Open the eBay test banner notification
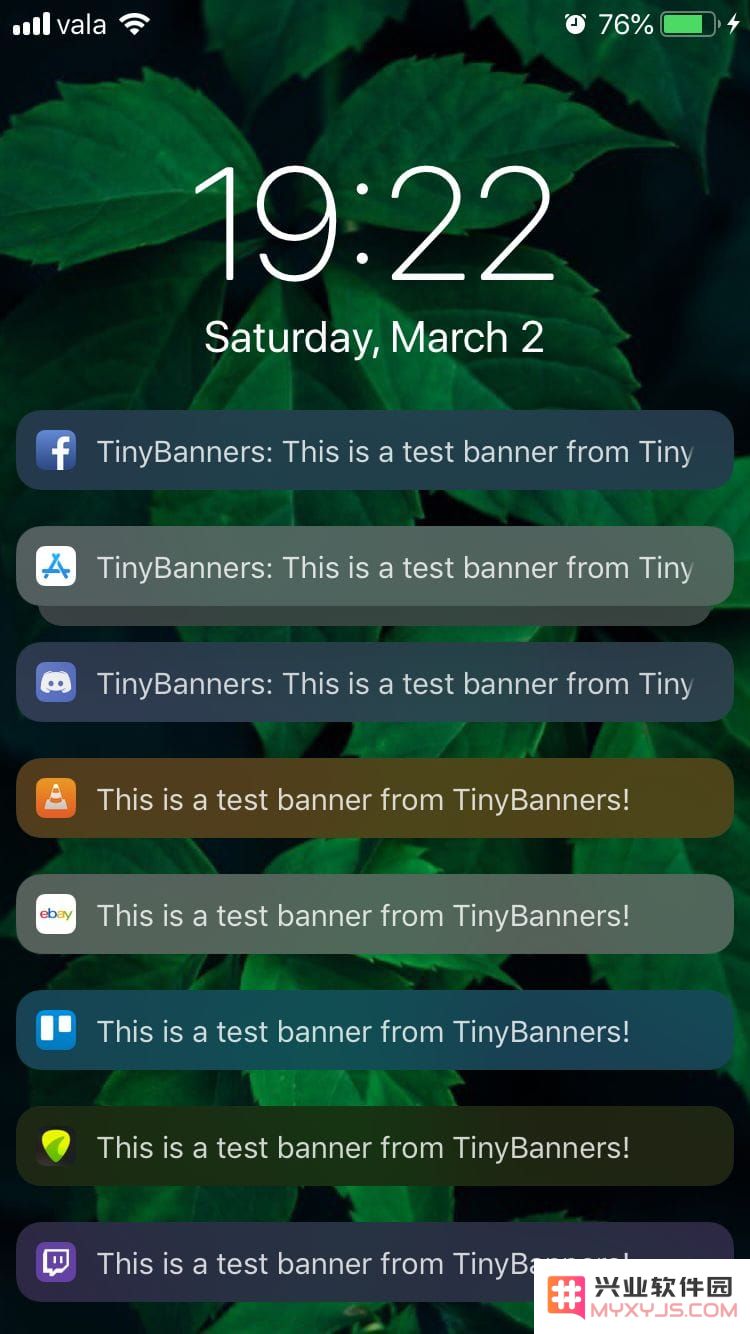Screen dimensions: 750x1334 coord(375,915)
